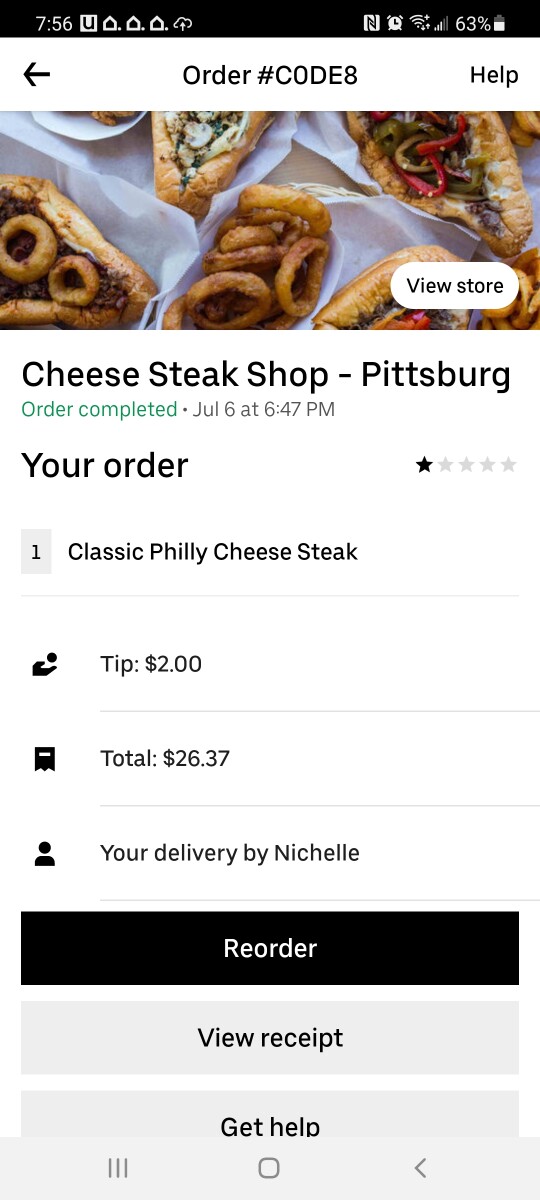The height and width of the screenshot is (1200, 540).
Task: Go back using the top-left arrow
Action: (x=37, y=75)
